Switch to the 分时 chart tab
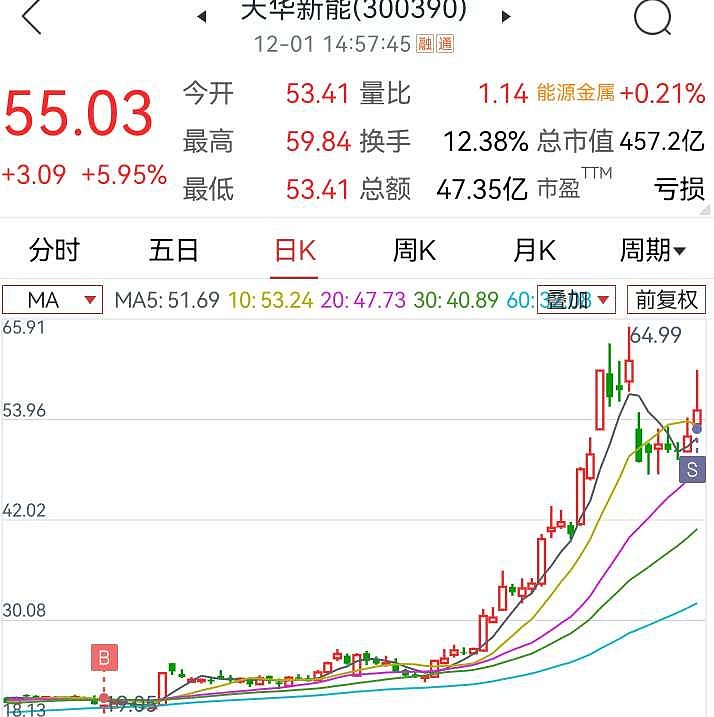714x717 pixels. (x=54, y=250)
